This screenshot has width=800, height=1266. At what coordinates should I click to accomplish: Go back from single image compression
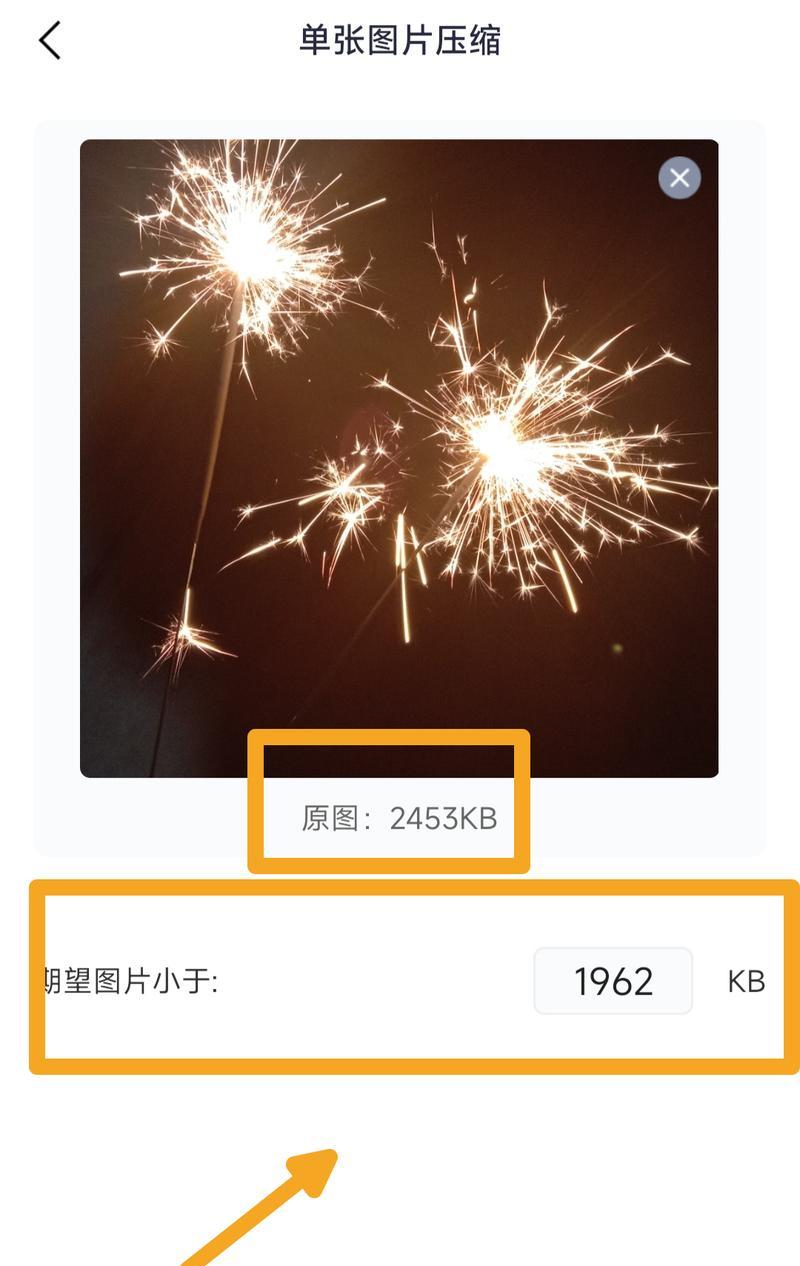tap(50, 41)
